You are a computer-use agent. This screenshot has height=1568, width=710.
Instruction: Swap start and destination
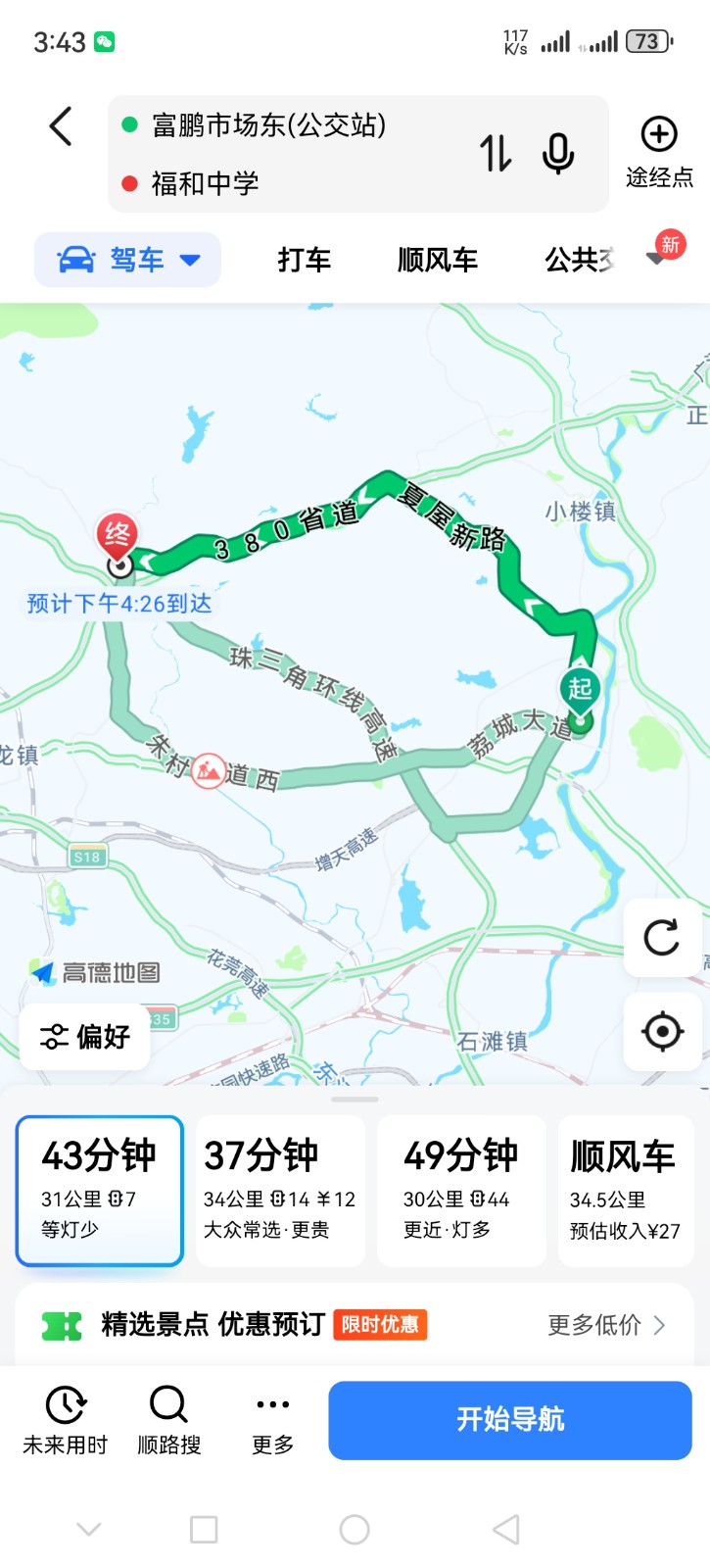pyautogui.click(x=496, y=154)
